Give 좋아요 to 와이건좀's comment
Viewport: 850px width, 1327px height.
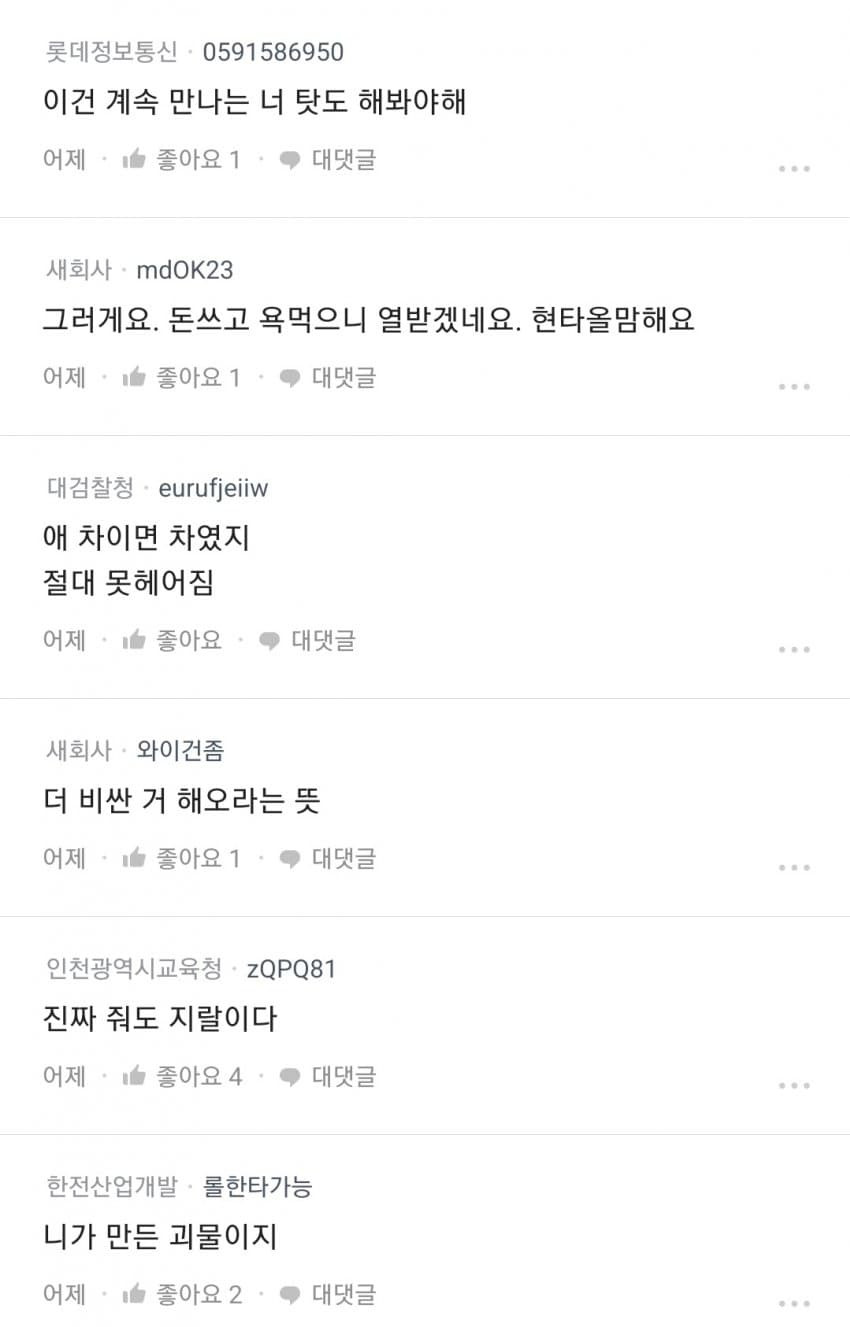point(180,858)
